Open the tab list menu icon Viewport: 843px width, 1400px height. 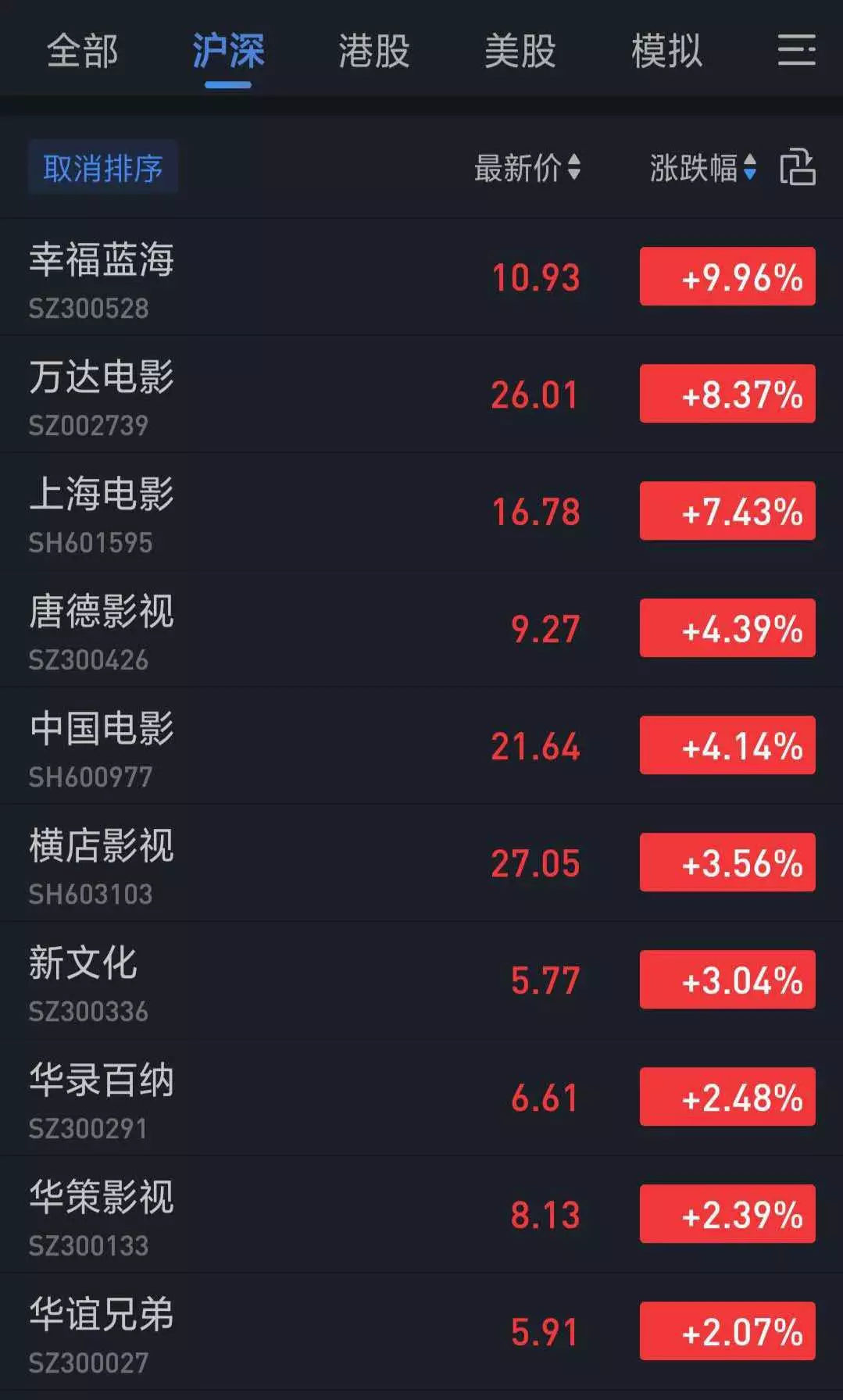(796, 51)
